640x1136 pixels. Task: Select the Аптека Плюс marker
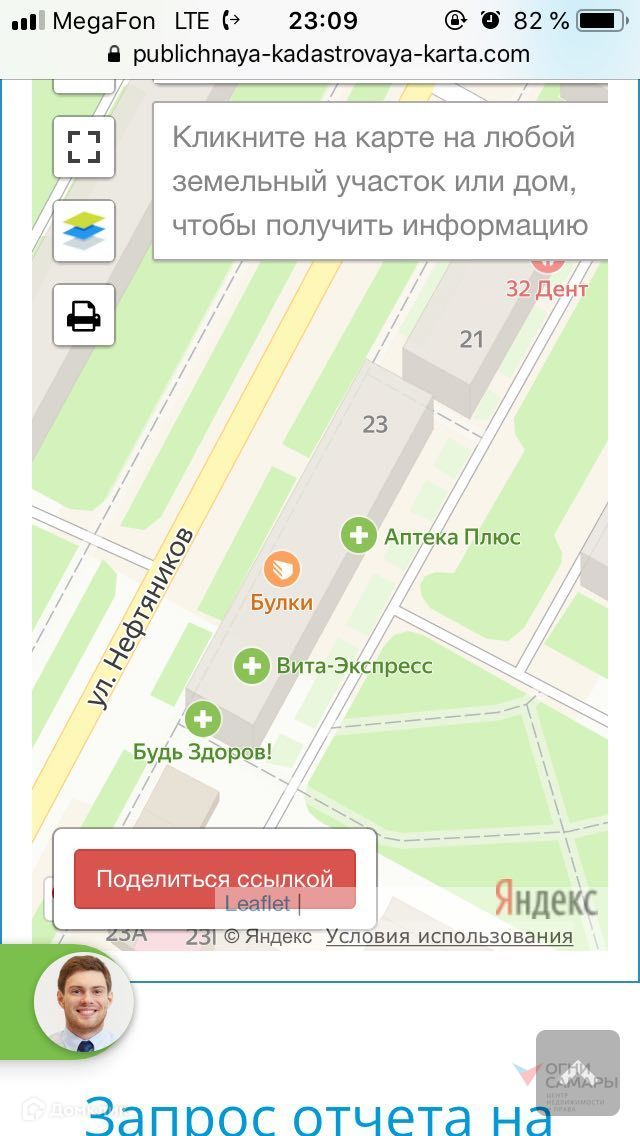[359, 536]
